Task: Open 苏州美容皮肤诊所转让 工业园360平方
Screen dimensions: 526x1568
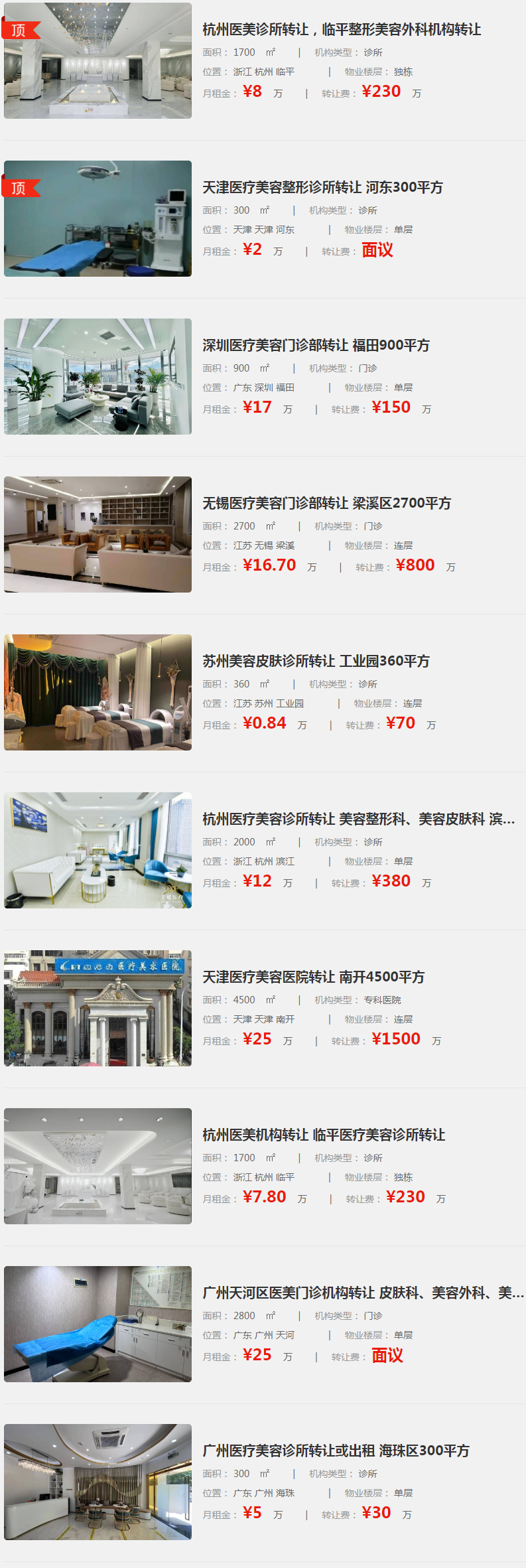Action: [x=316, y=662]
